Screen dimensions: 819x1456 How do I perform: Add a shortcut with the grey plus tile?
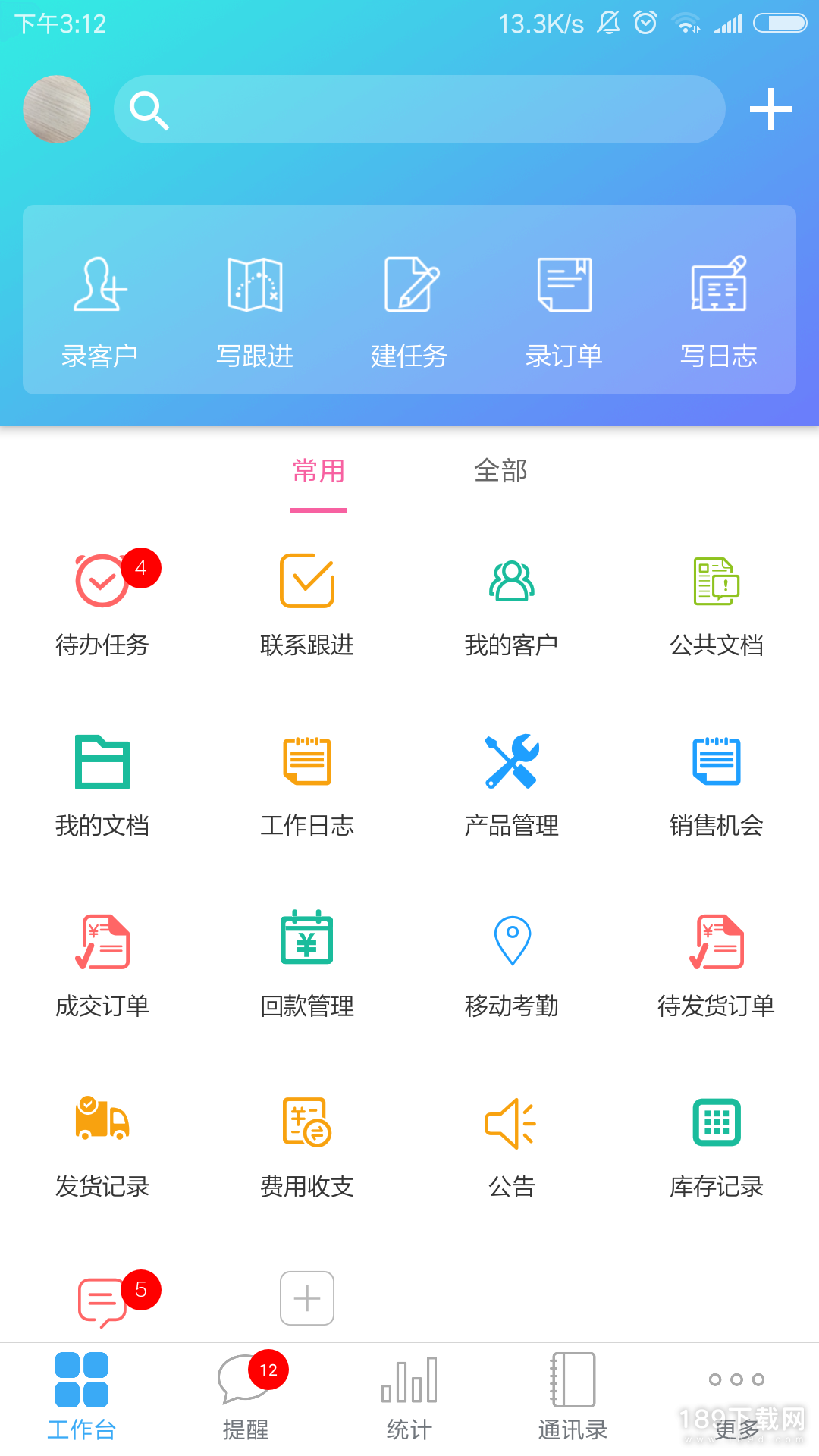point(307,1298)
